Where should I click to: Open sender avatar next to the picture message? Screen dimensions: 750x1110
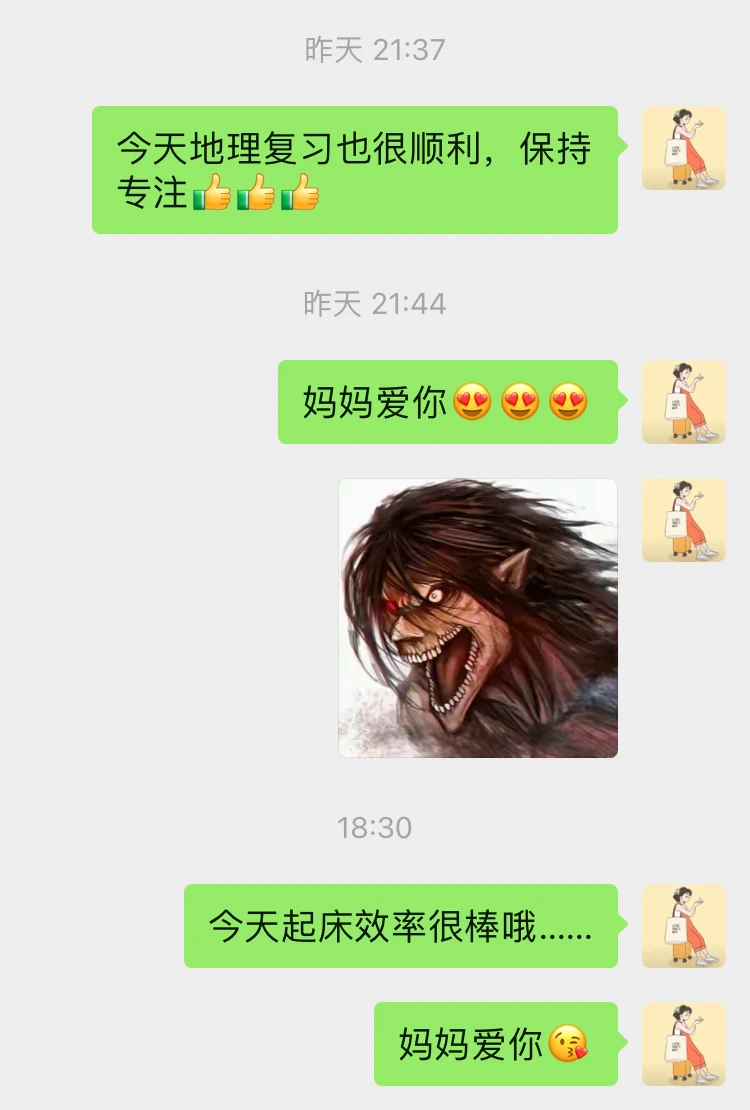(683, 520)
